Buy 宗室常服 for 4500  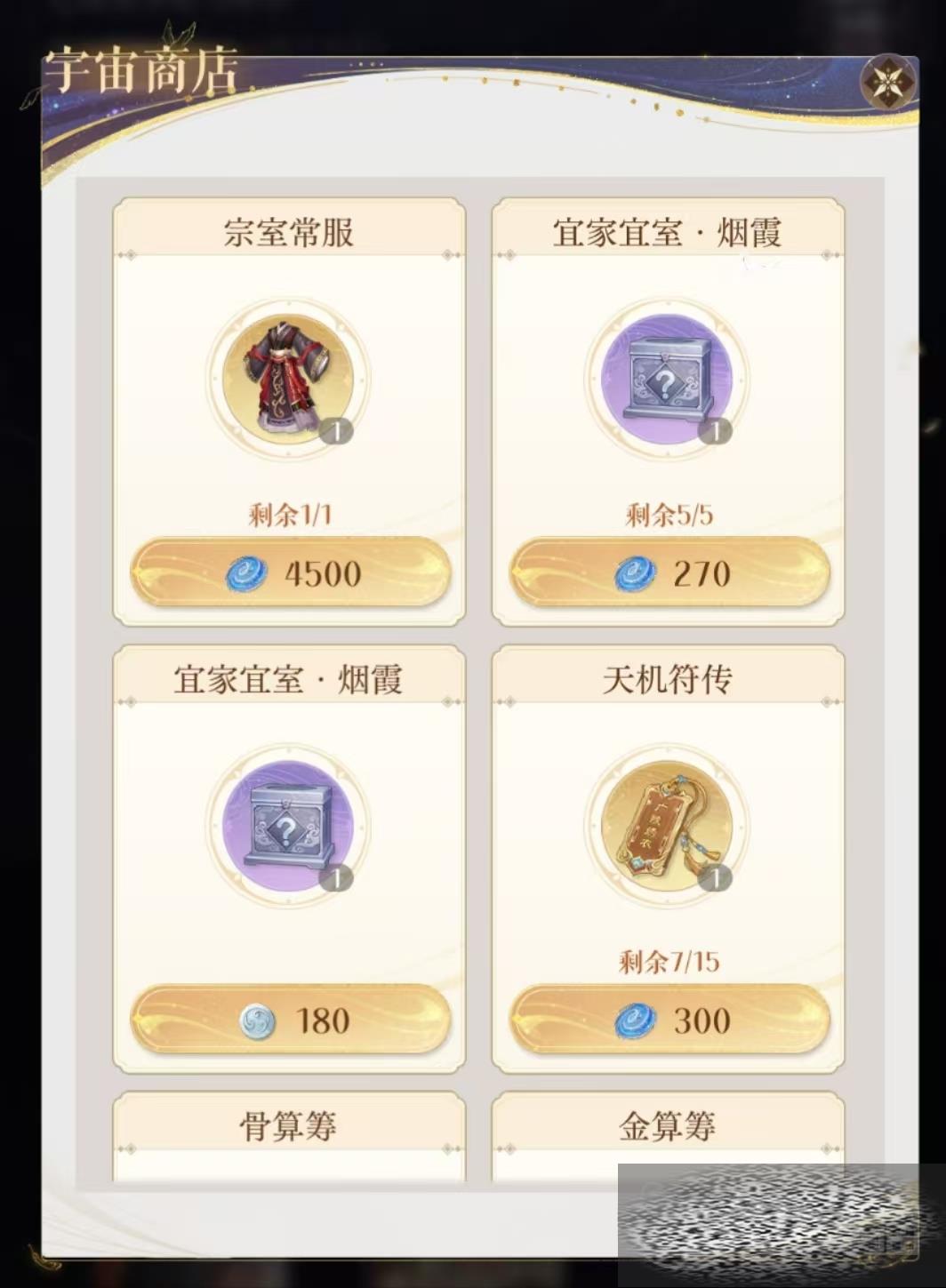[x=290, y=573]
